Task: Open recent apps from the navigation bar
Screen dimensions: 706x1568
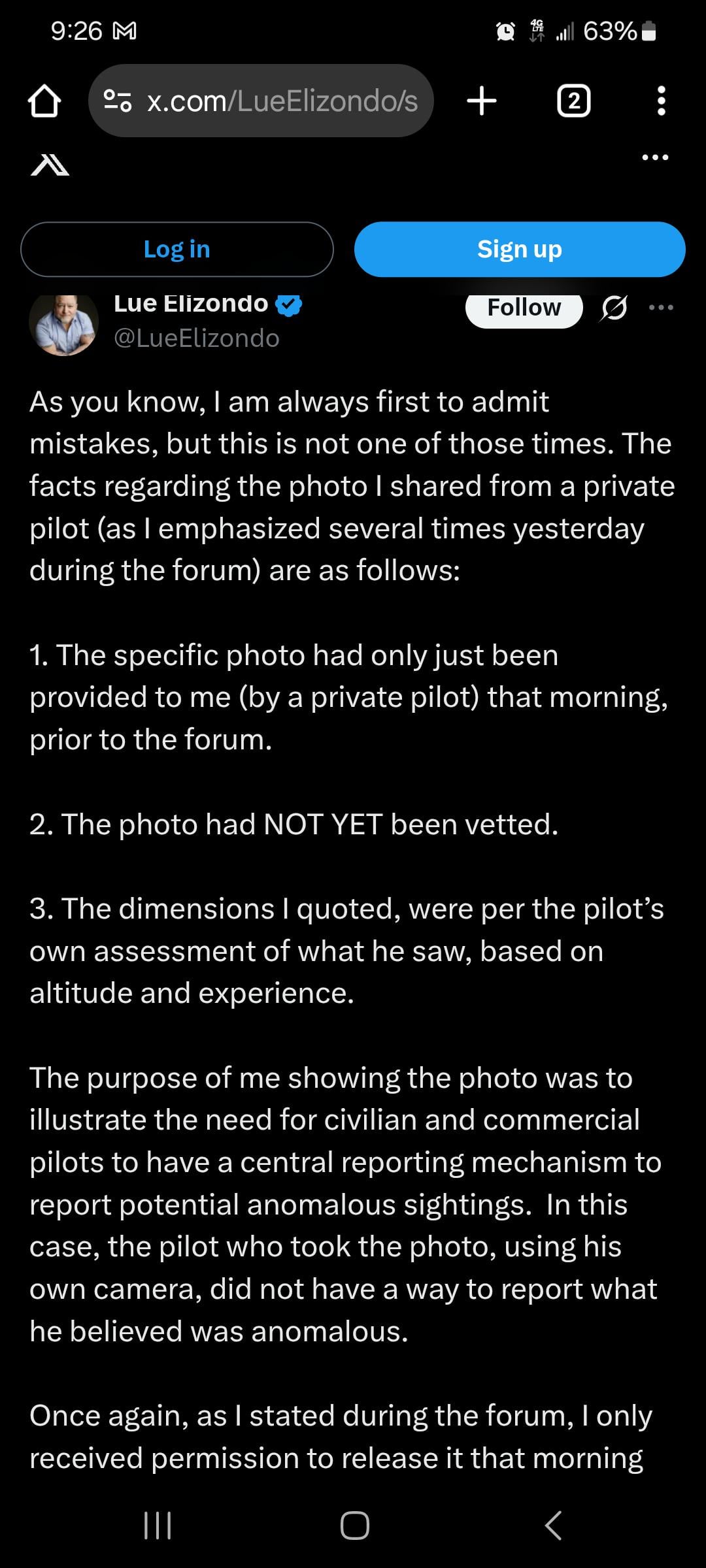Action: pos(158,1526)
